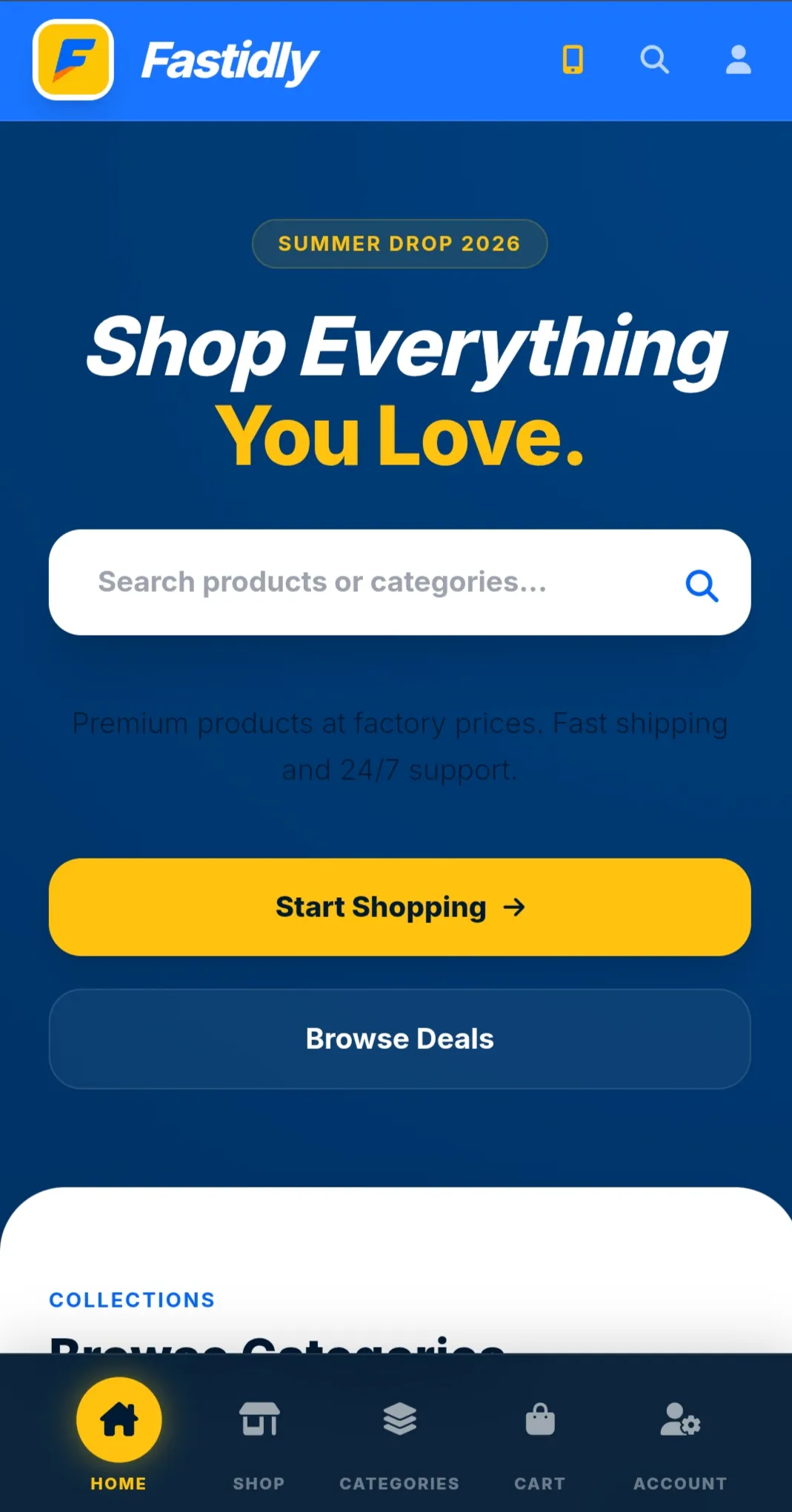Open search from the header magnifier

click(655, 60)
